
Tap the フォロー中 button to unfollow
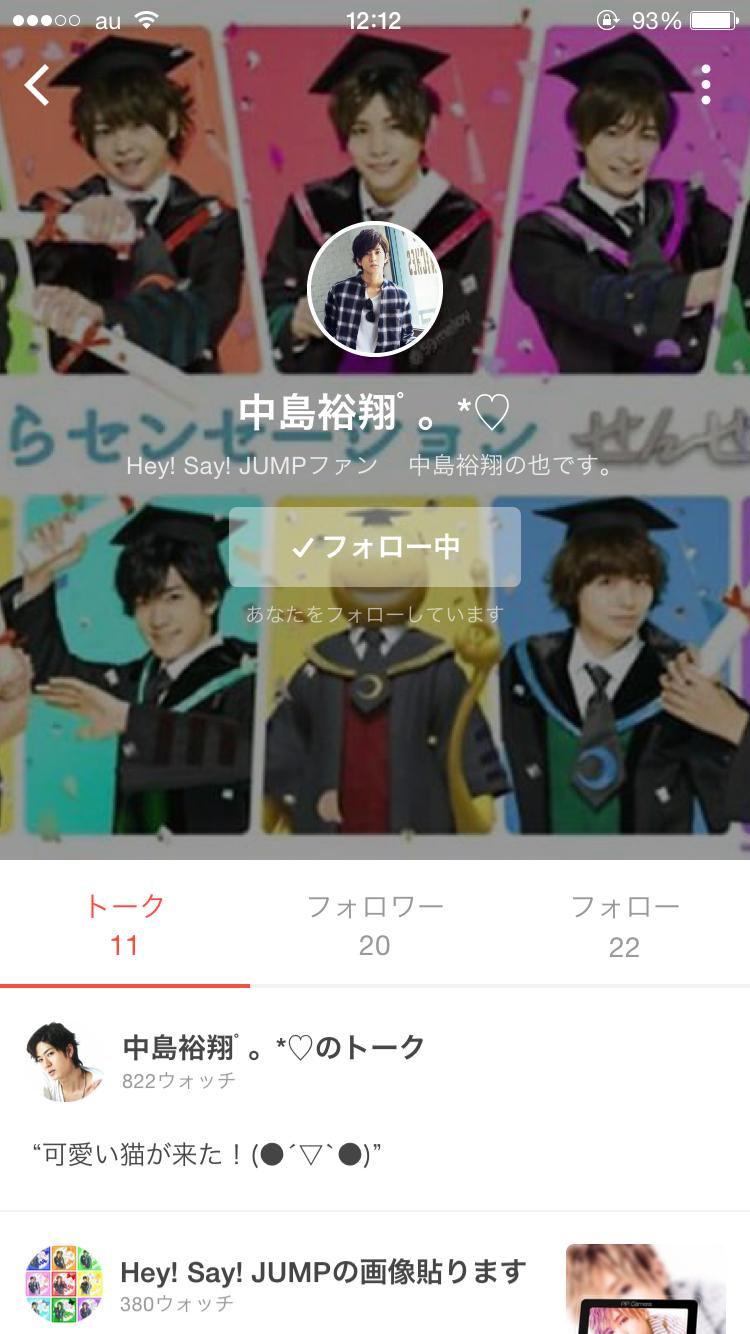tap(375, 547)
